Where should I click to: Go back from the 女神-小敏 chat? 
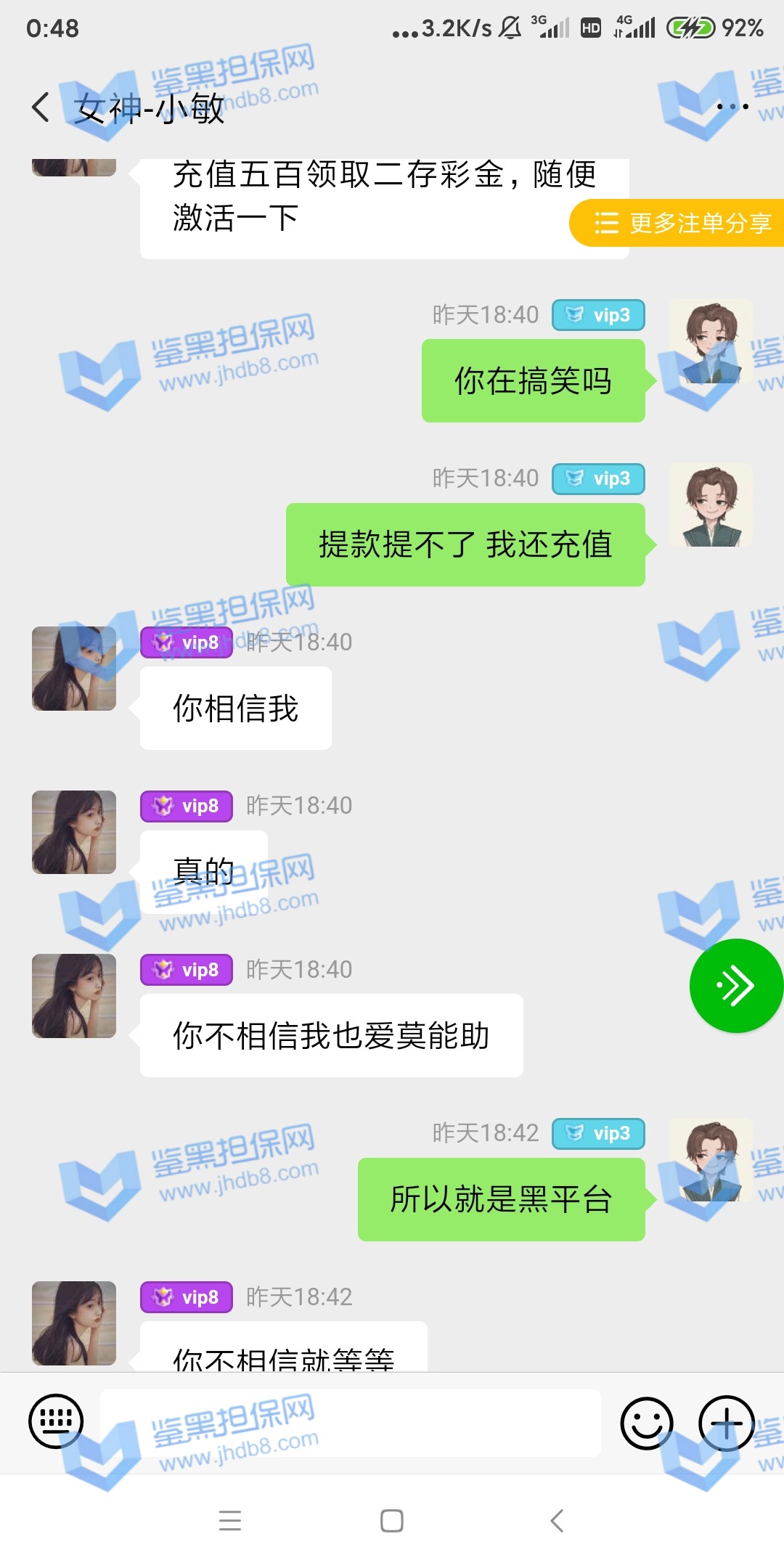[x=41, y=107]
